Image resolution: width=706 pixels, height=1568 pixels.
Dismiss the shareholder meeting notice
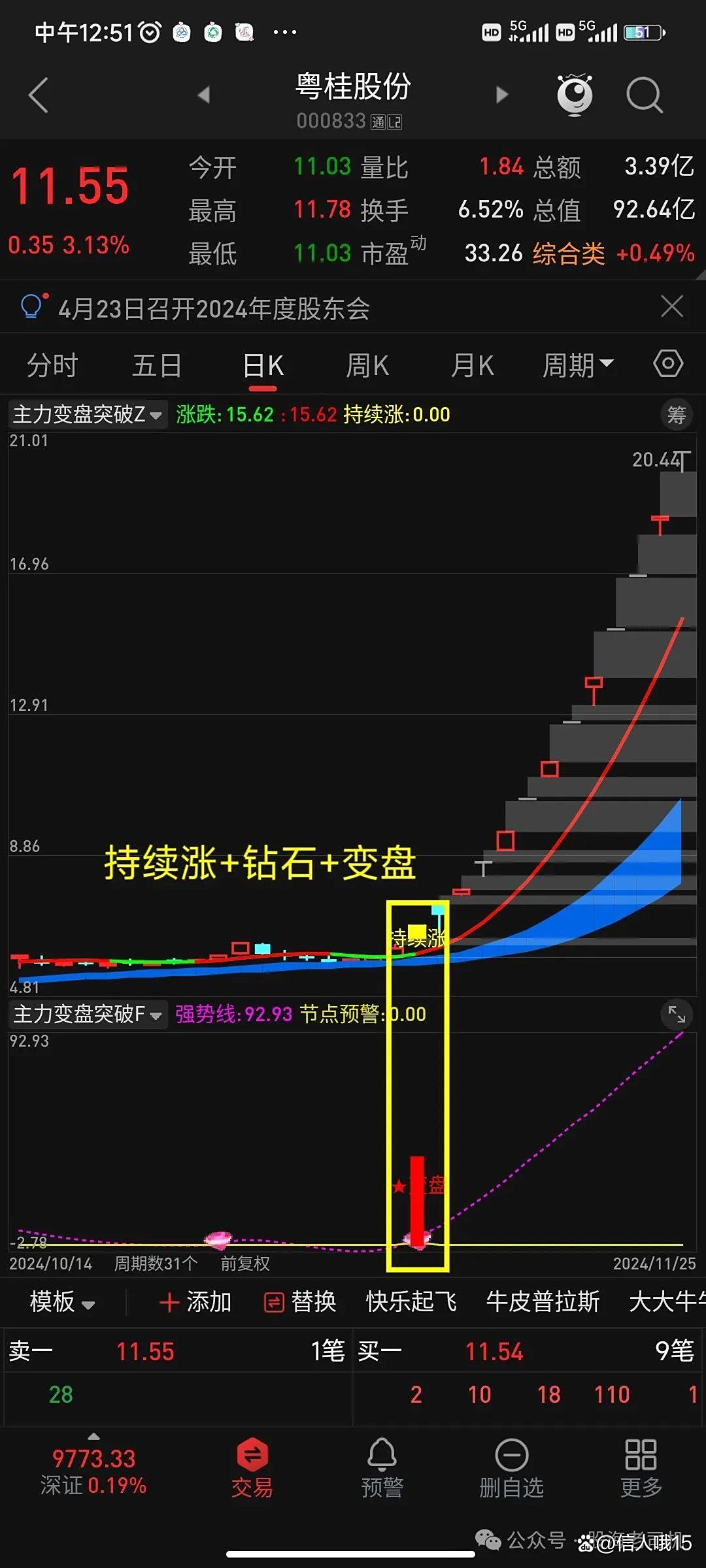click(672, 306)
